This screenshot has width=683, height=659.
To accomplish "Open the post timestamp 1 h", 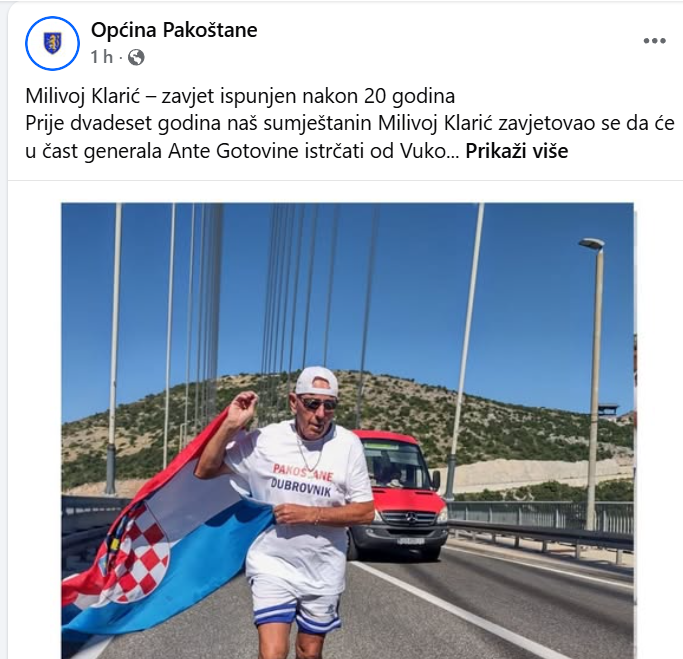I will (x=101, y=57).
